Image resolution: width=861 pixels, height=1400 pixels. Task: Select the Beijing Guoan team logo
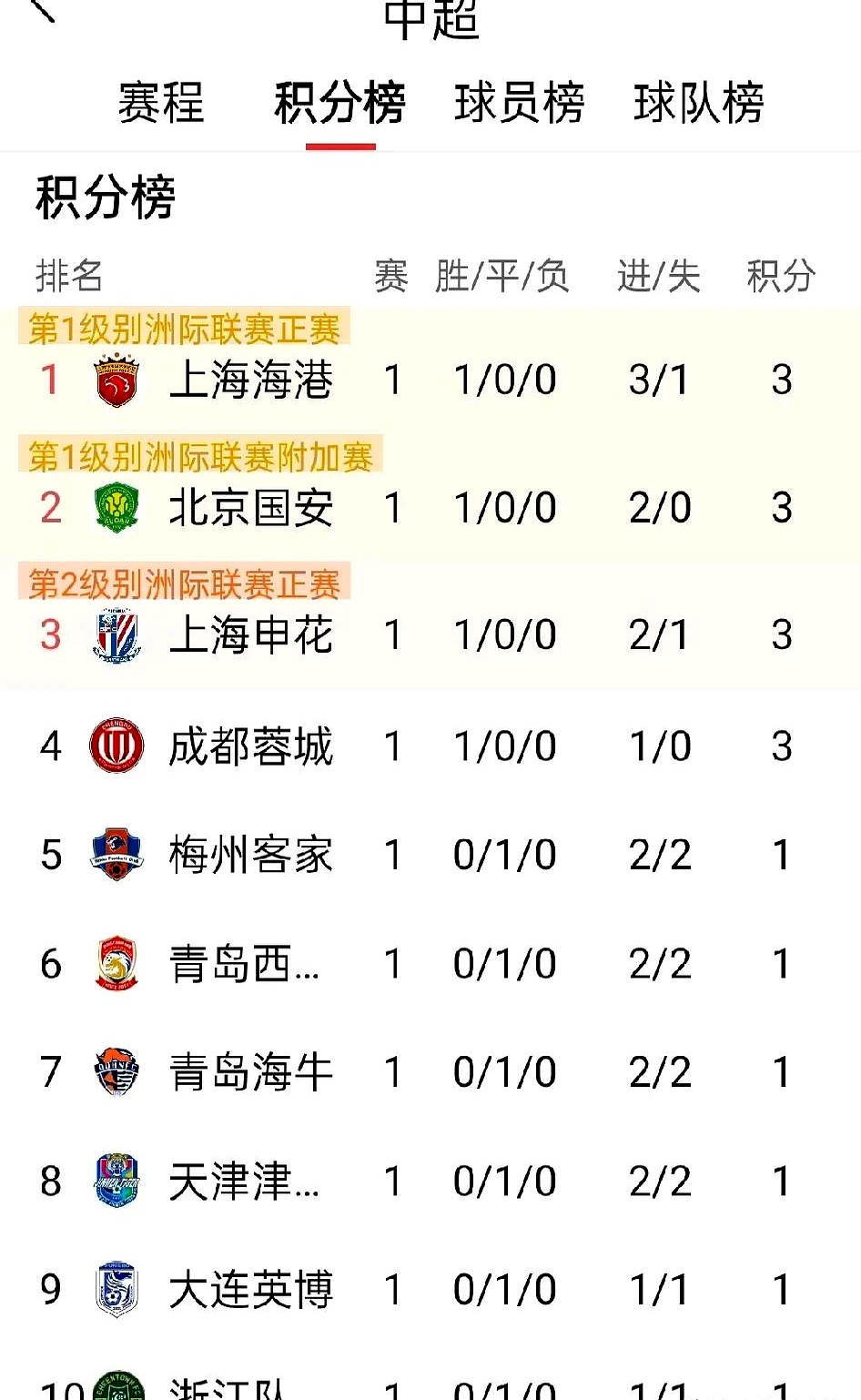[x=116, y=508]
